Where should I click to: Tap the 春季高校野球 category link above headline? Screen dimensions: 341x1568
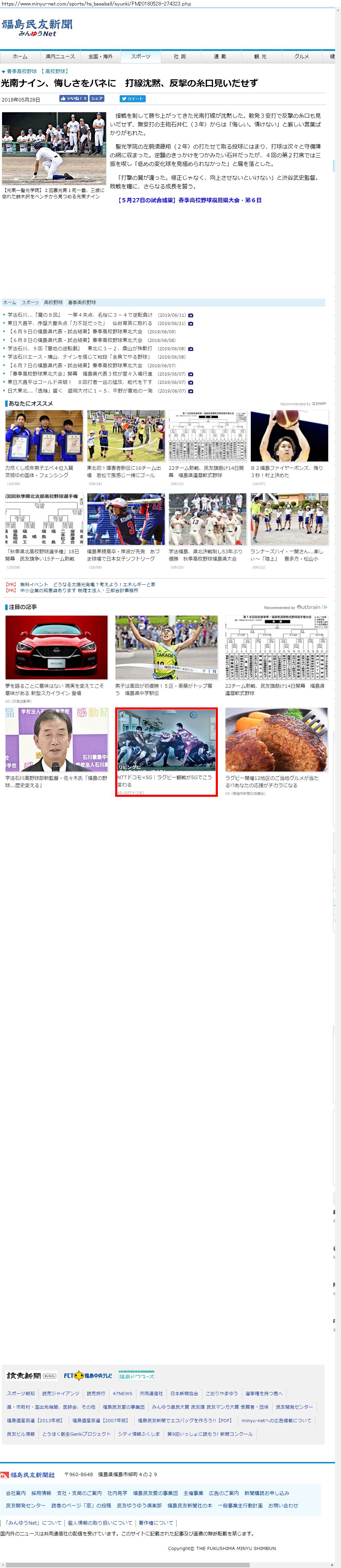pos(22,71)
